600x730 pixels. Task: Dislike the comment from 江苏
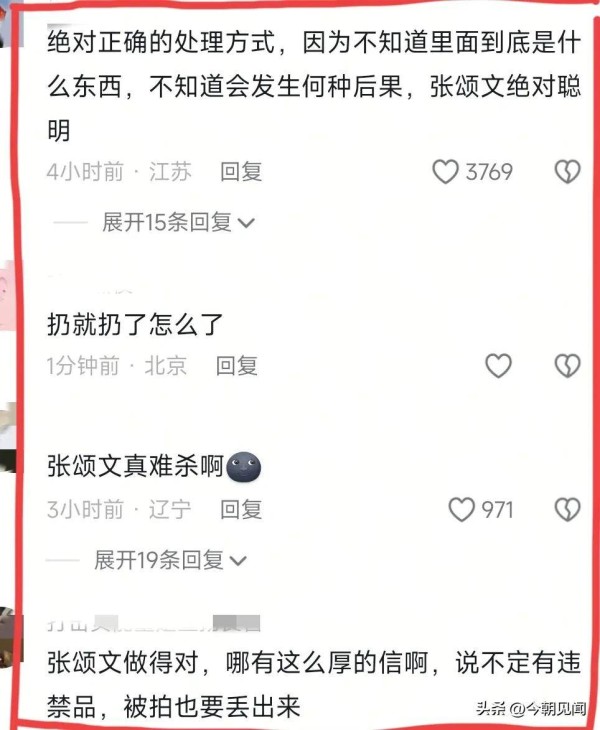coord(567,172)
